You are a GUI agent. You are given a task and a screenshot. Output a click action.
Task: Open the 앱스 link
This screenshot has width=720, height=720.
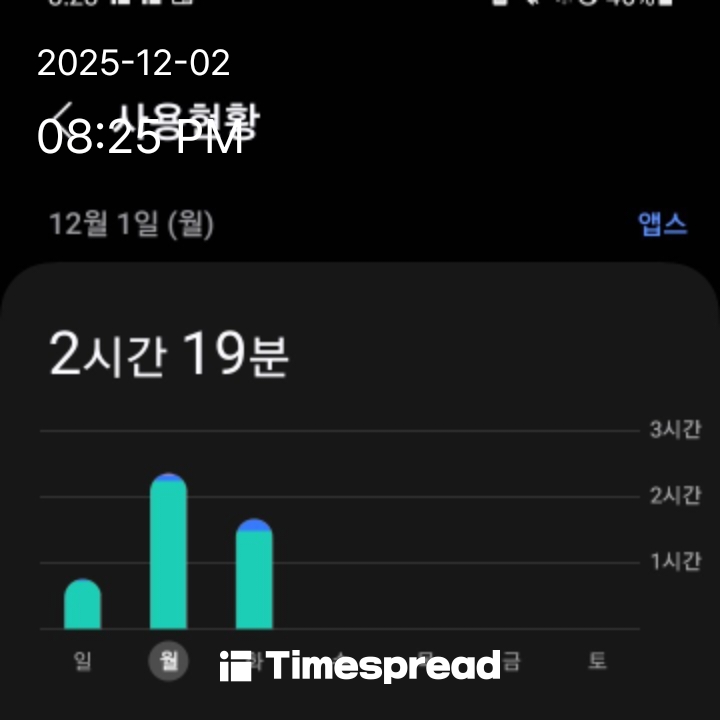pos(662,223)
